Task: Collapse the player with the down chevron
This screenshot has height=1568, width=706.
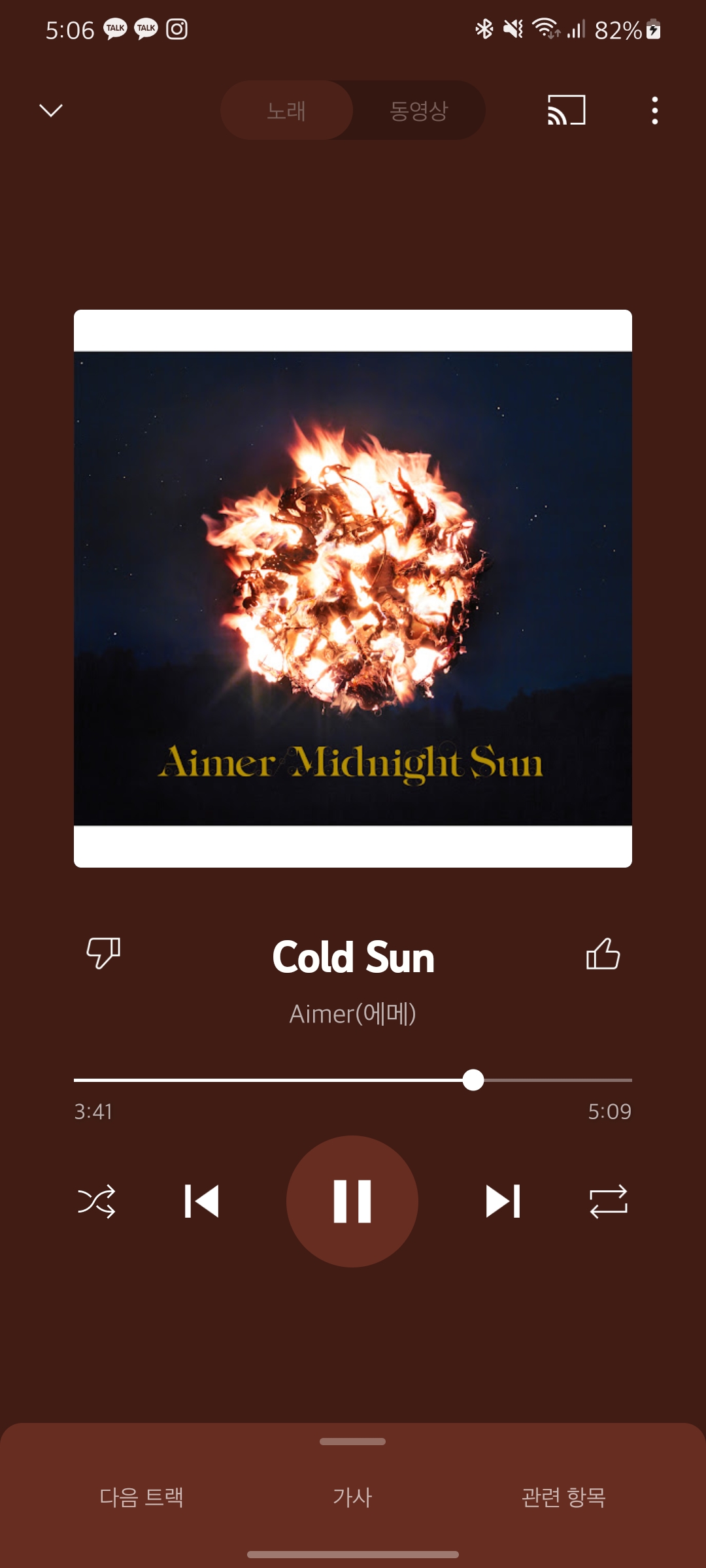Action: pyautogui.click(x=51, y=110)
